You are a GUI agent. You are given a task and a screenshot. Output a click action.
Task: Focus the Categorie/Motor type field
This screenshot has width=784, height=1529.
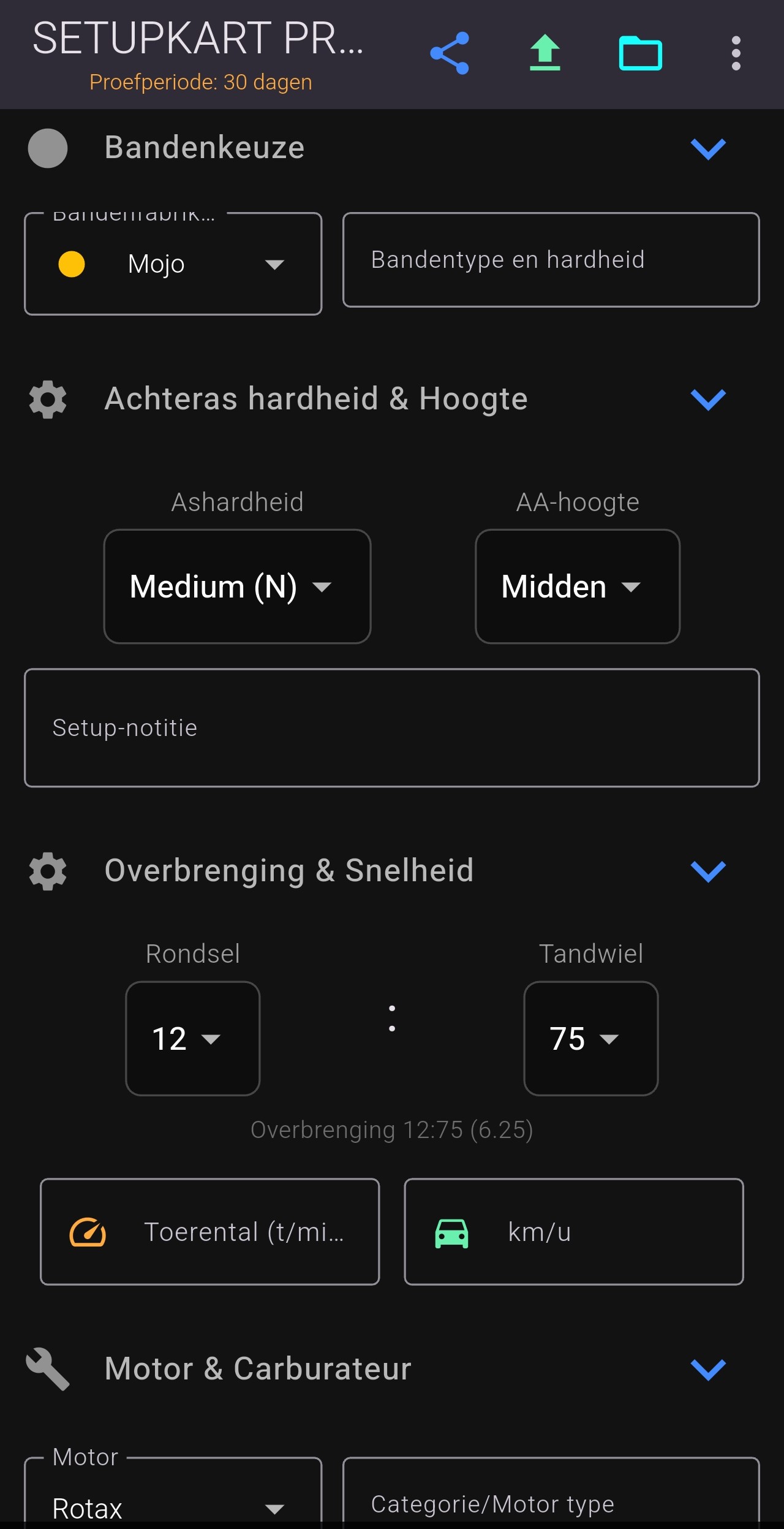550,1501
